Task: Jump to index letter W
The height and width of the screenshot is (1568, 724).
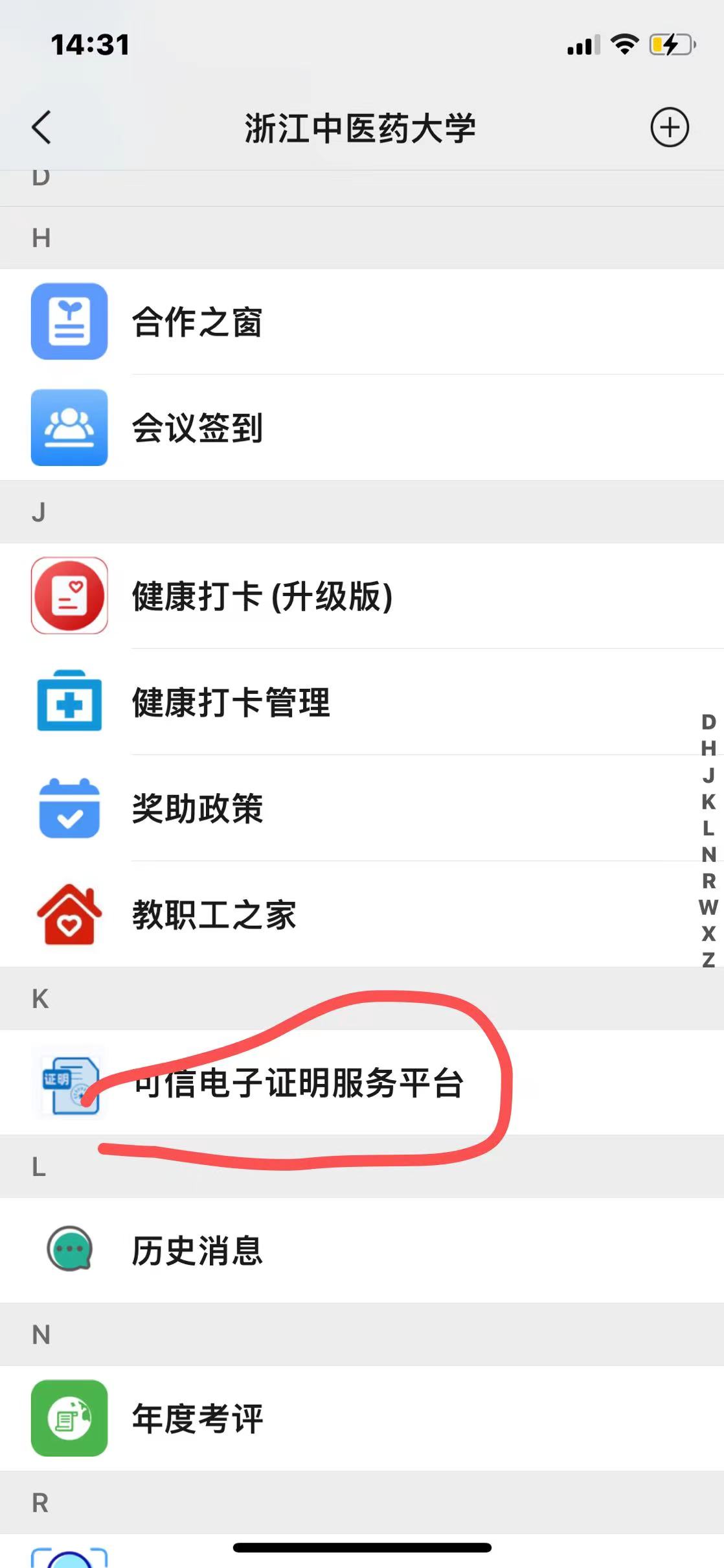Action: click(708, 907)
